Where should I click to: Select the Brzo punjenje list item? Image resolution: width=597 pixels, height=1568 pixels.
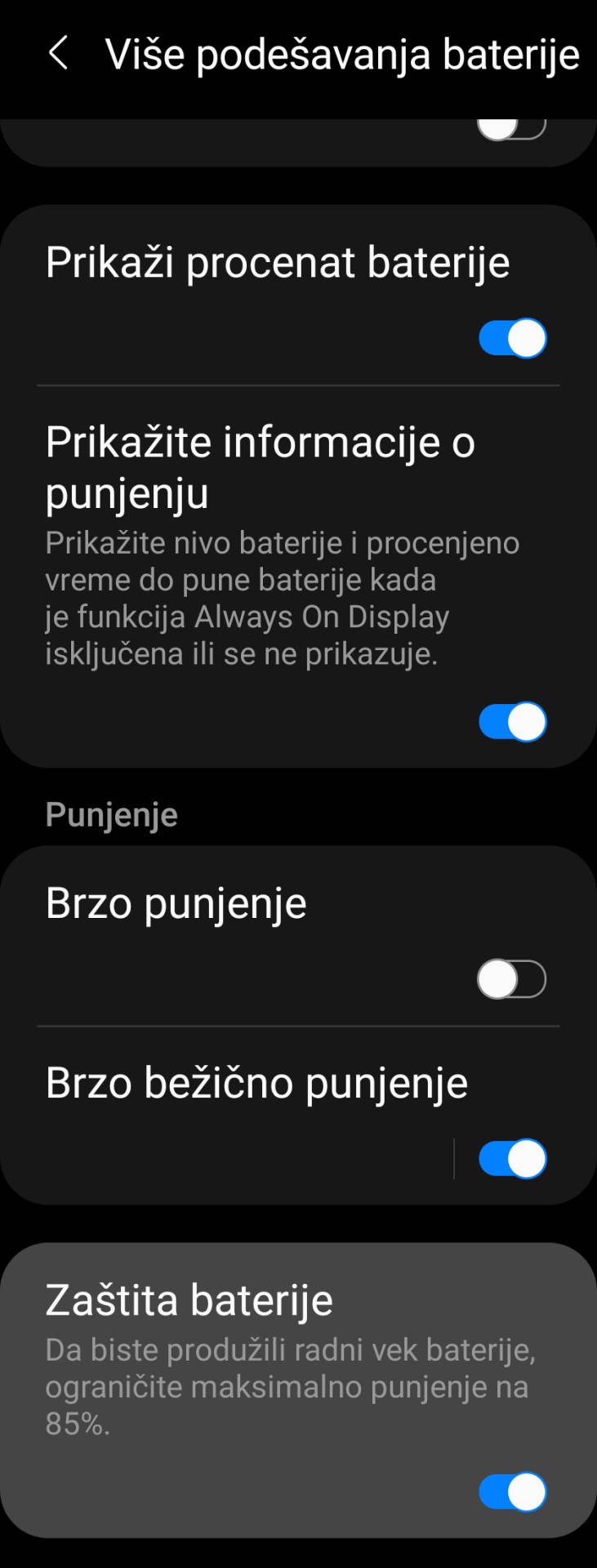click(x=176, y=902)
